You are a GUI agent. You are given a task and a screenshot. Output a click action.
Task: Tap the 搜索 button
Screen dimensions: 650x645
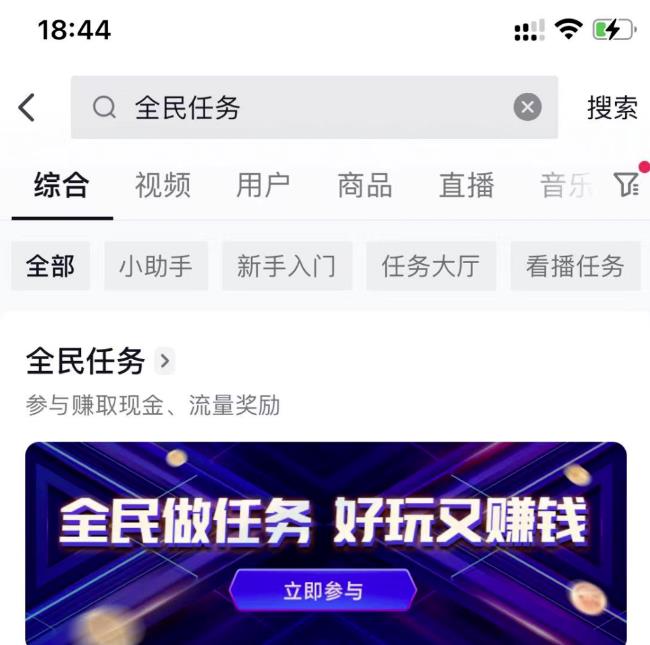pos(612,108)
